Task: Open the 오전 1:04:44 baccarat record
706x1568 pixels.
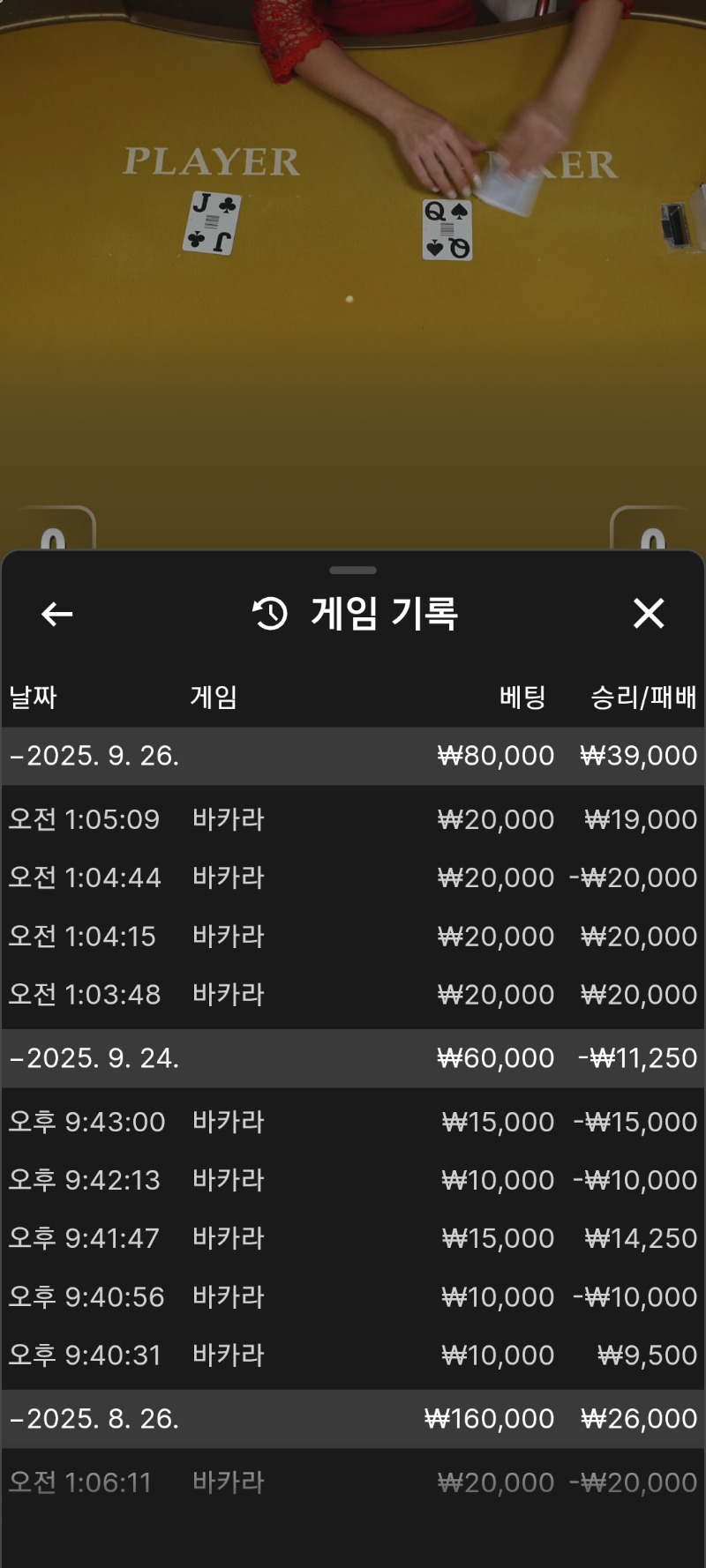Action: pyautogui.click(x=353, y=877)
